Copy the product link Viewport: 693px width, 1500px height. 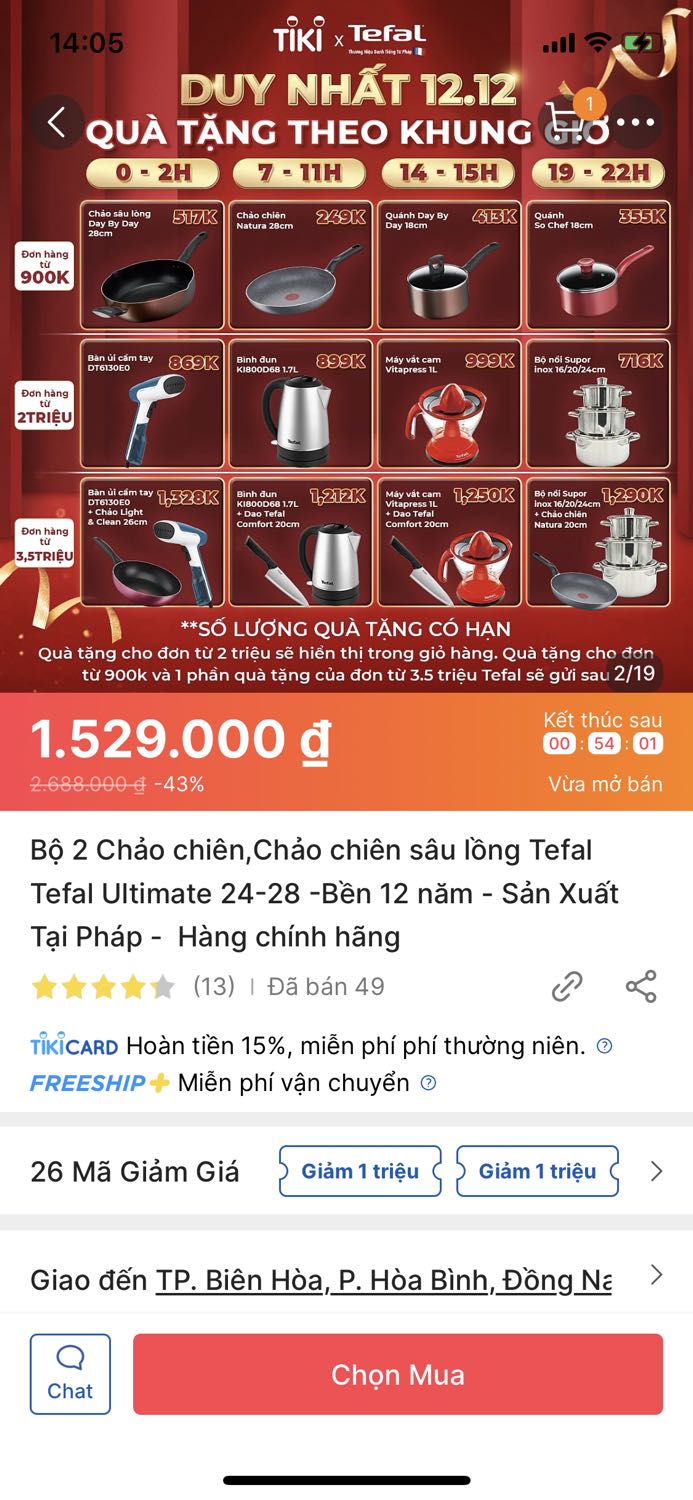pyautogui.click(x=567, y=987)
